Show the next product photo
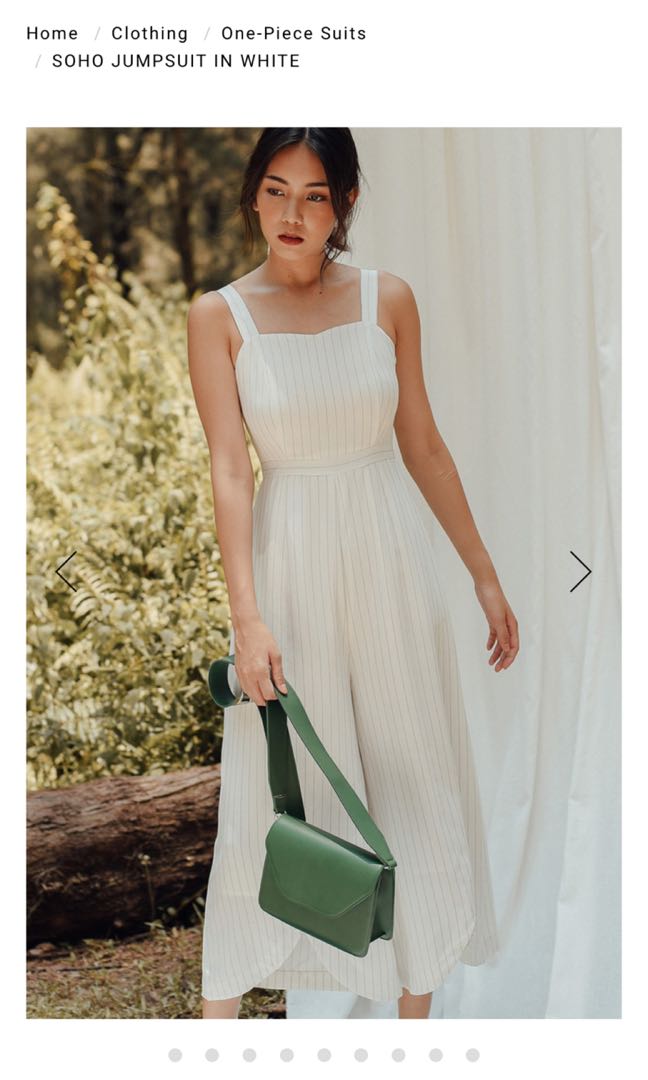The width and height of the screenshot is (648, 1080). (x=580, y=572)
